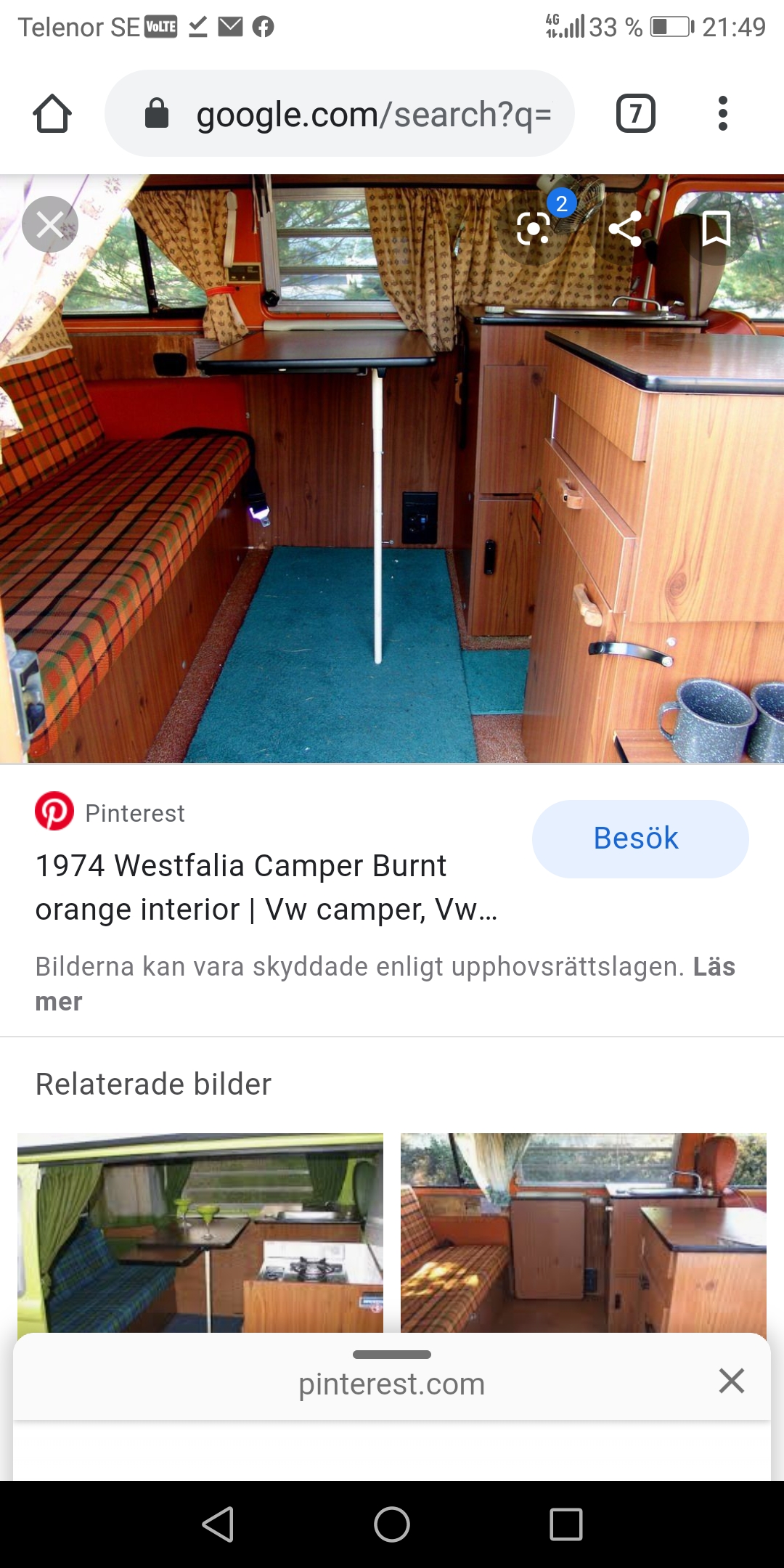
Task: Open the Chrome overflow menu
Action: 722,114
